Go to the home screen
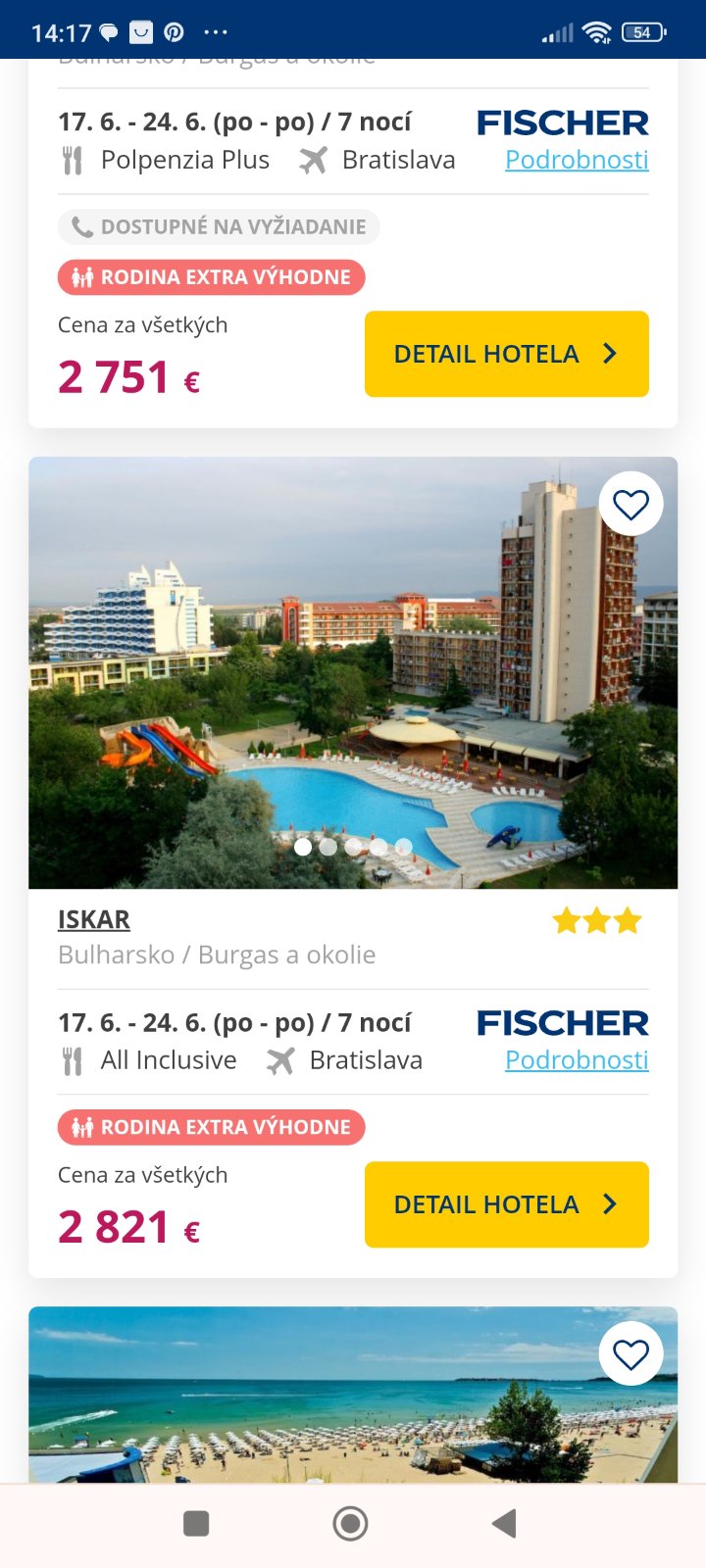This screenshot has height=1568, width=706. point(351,1523)
